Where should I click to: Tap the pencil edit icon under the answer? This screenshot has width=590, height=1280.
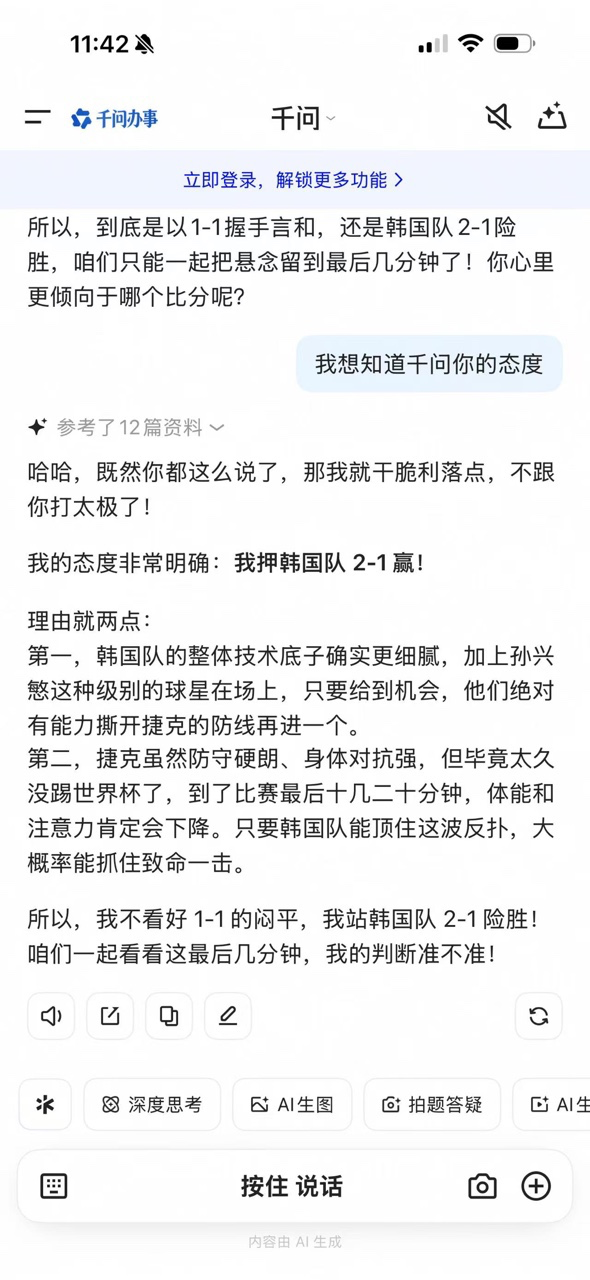click(x=228, y=1016)
